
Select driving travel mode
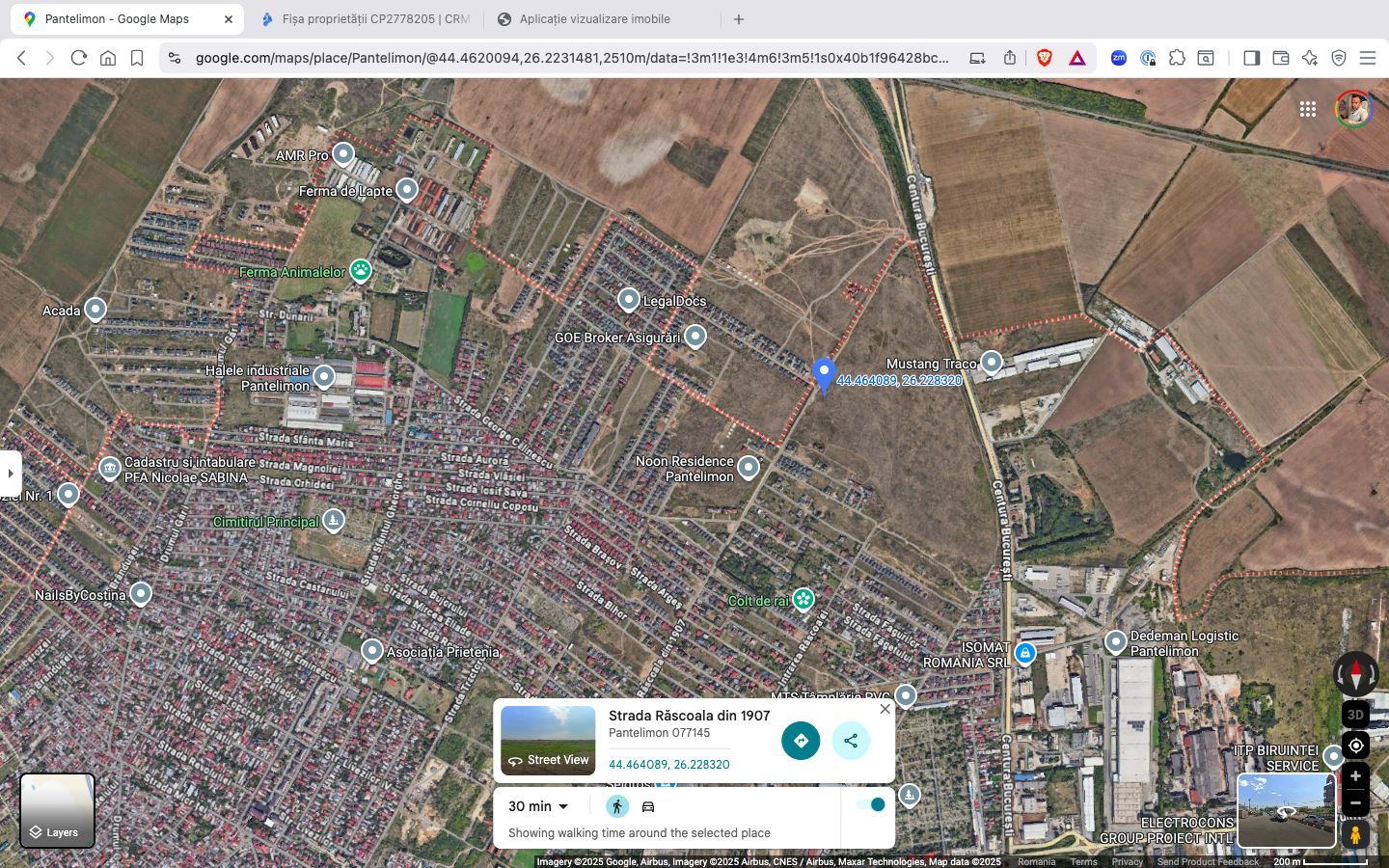pyautogui.click(x=648, y=806)
